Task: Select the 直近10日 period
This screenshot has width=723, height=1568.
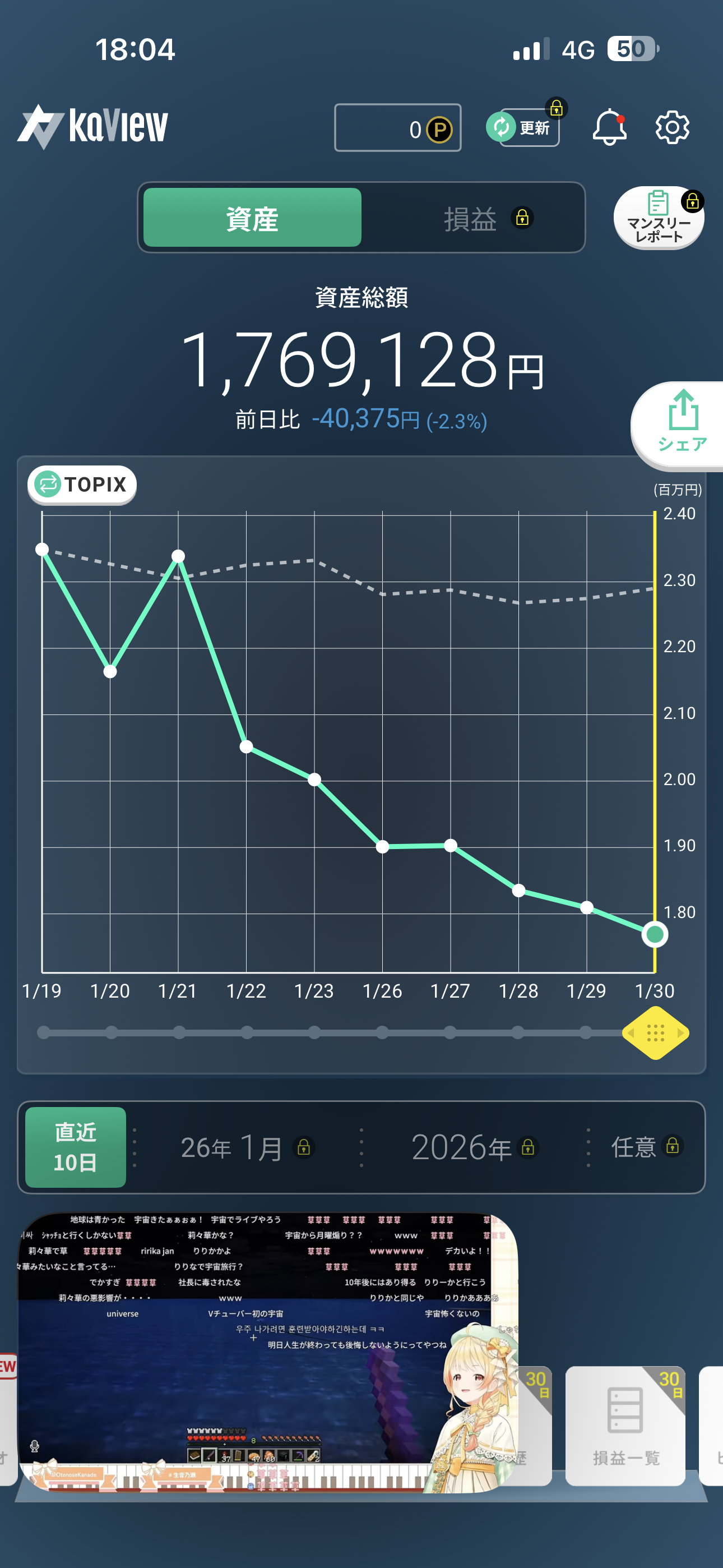Action: pos(76,1147)
